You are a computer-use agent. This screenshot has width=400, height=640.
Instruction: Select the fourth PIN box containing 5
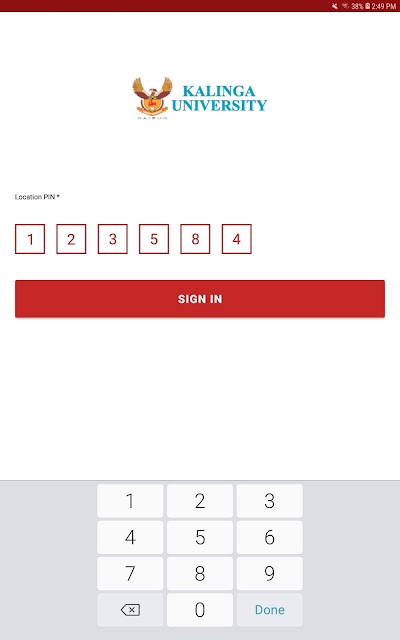[x=154, y=239]
